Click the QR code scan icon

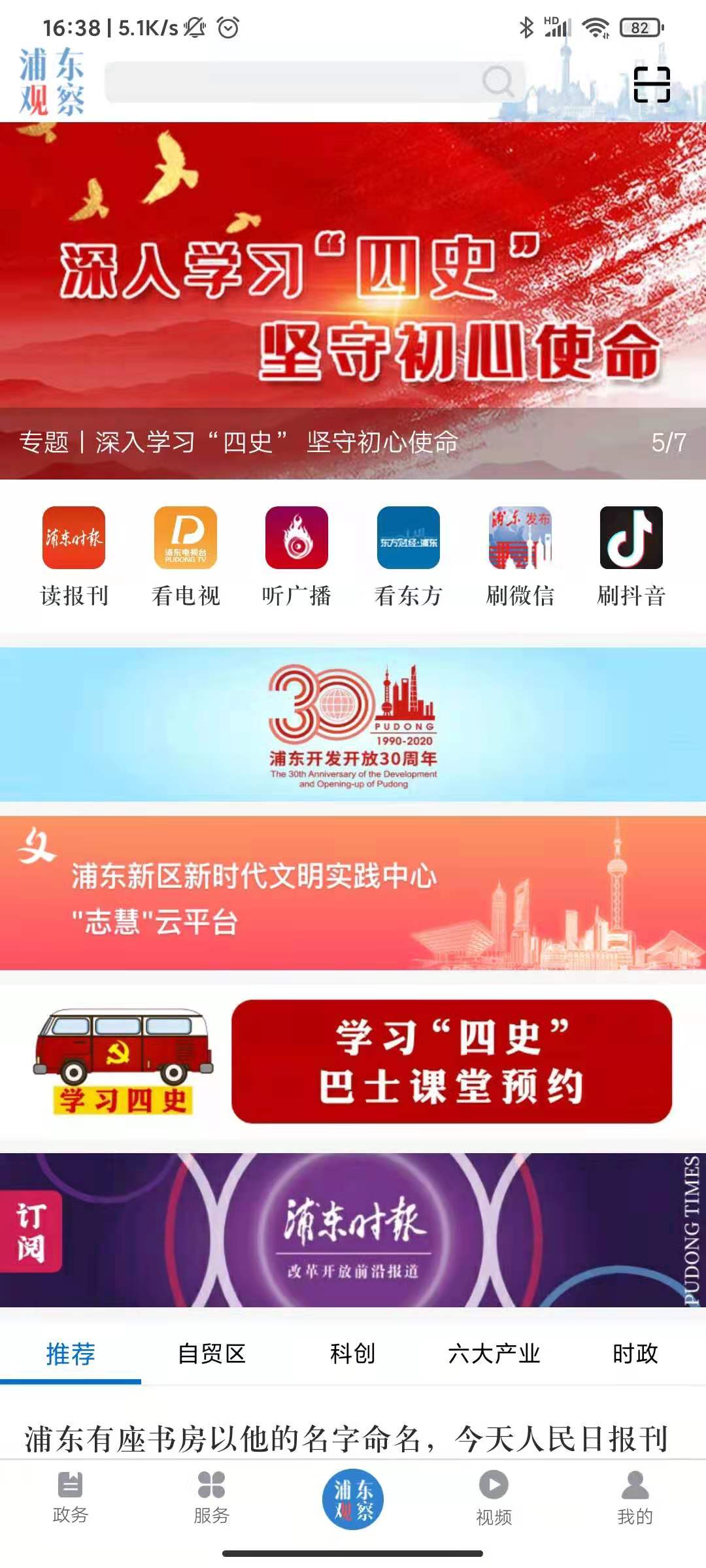pos(652,83)
